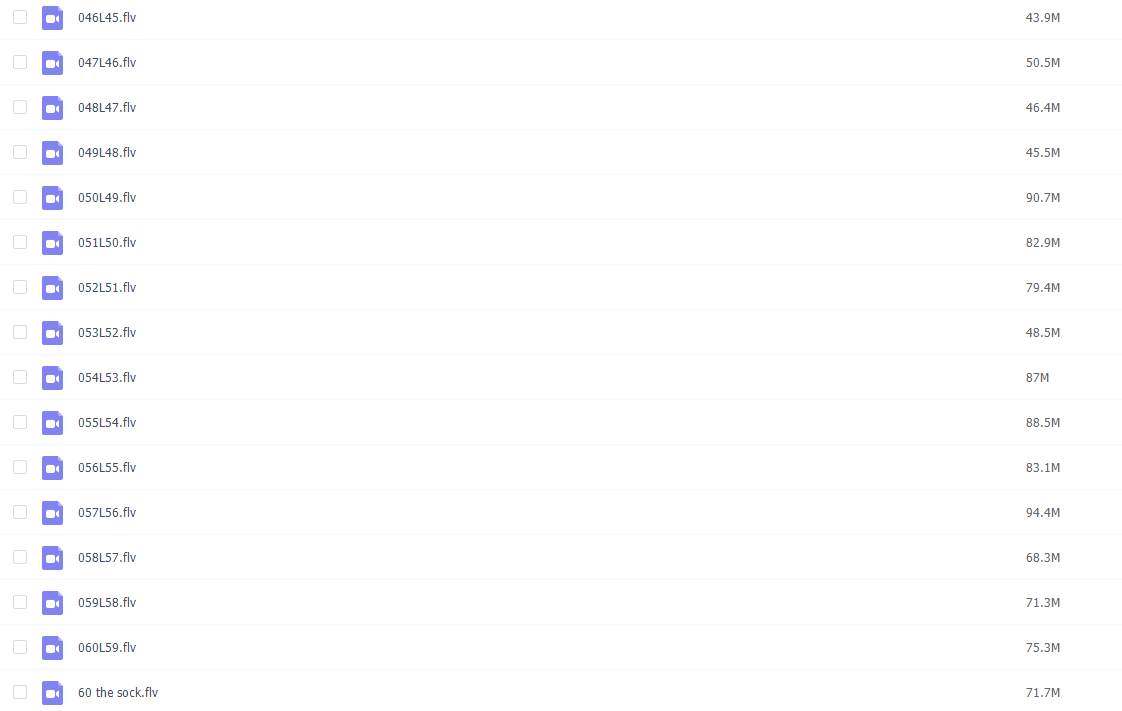This screenshot has width=1122, height=711.
Task: Check the box next to 060L59.flv
Action: tap(20, 647)
